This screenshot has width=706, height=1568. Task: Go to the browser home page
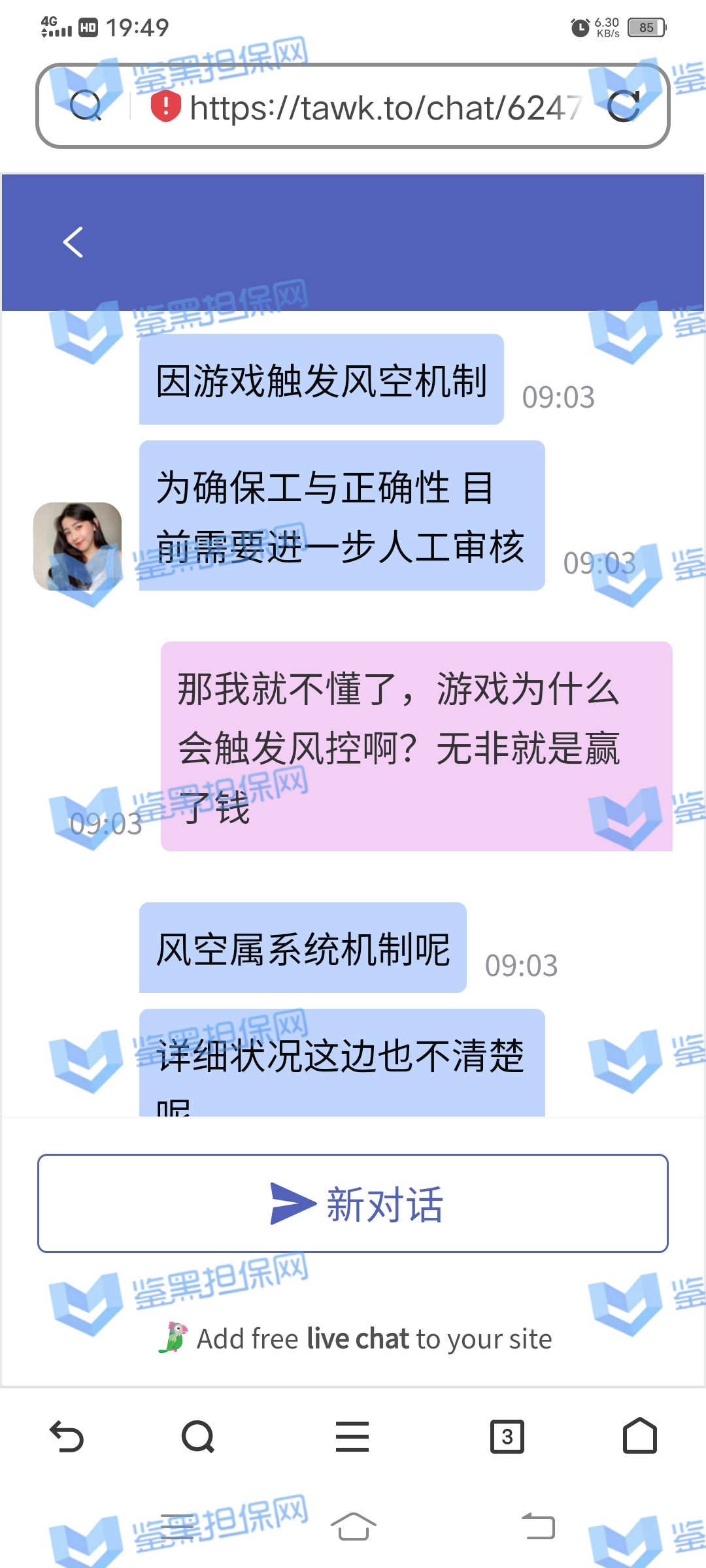(x=640, y=1435)
